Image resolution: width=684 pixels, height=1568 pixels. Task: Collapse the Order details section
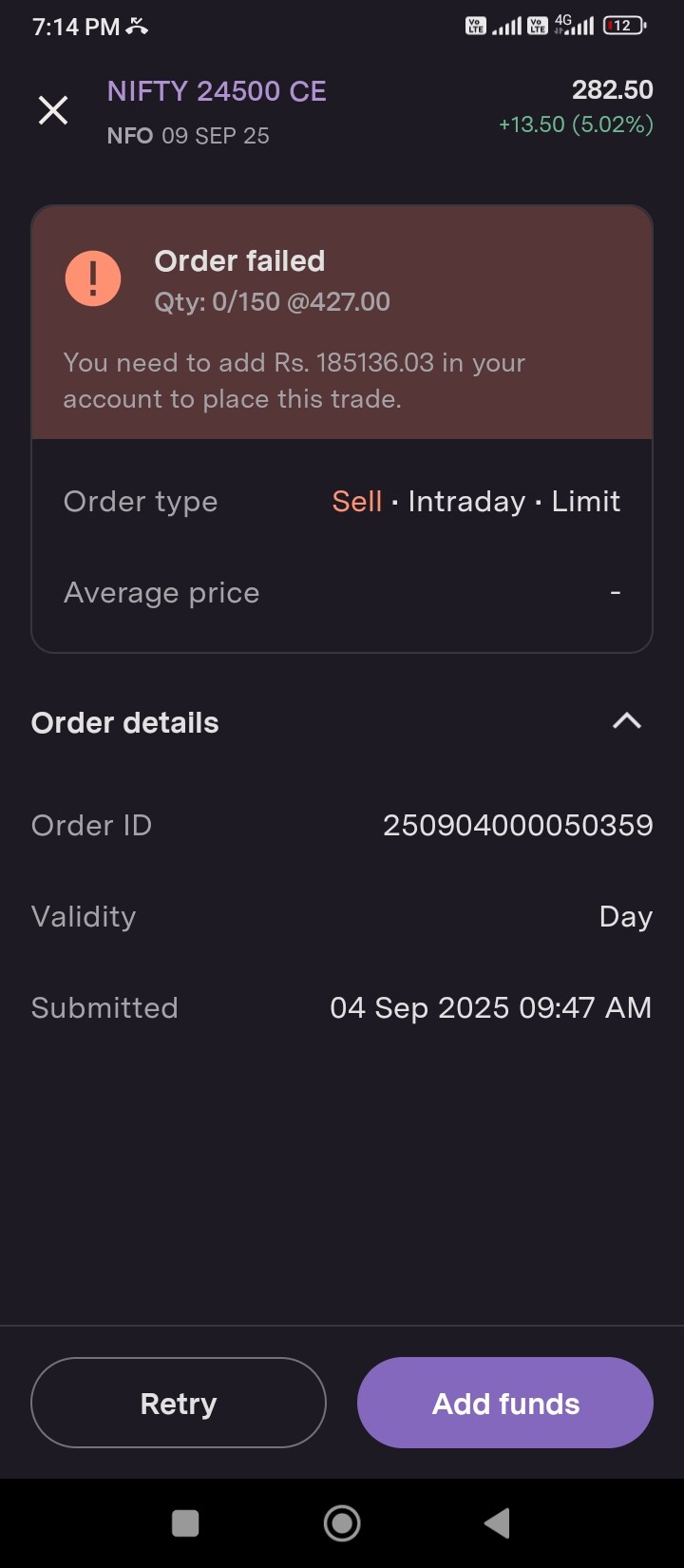coord(626,722)
